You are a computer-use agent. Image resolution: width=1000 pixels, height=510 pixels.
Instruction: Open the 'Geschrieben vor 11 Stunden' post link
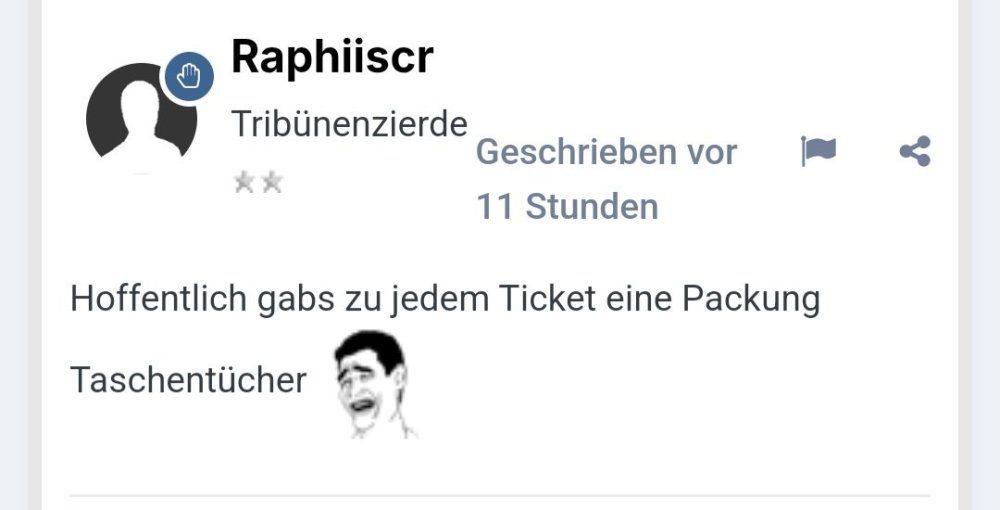click(x=606, y=179)
